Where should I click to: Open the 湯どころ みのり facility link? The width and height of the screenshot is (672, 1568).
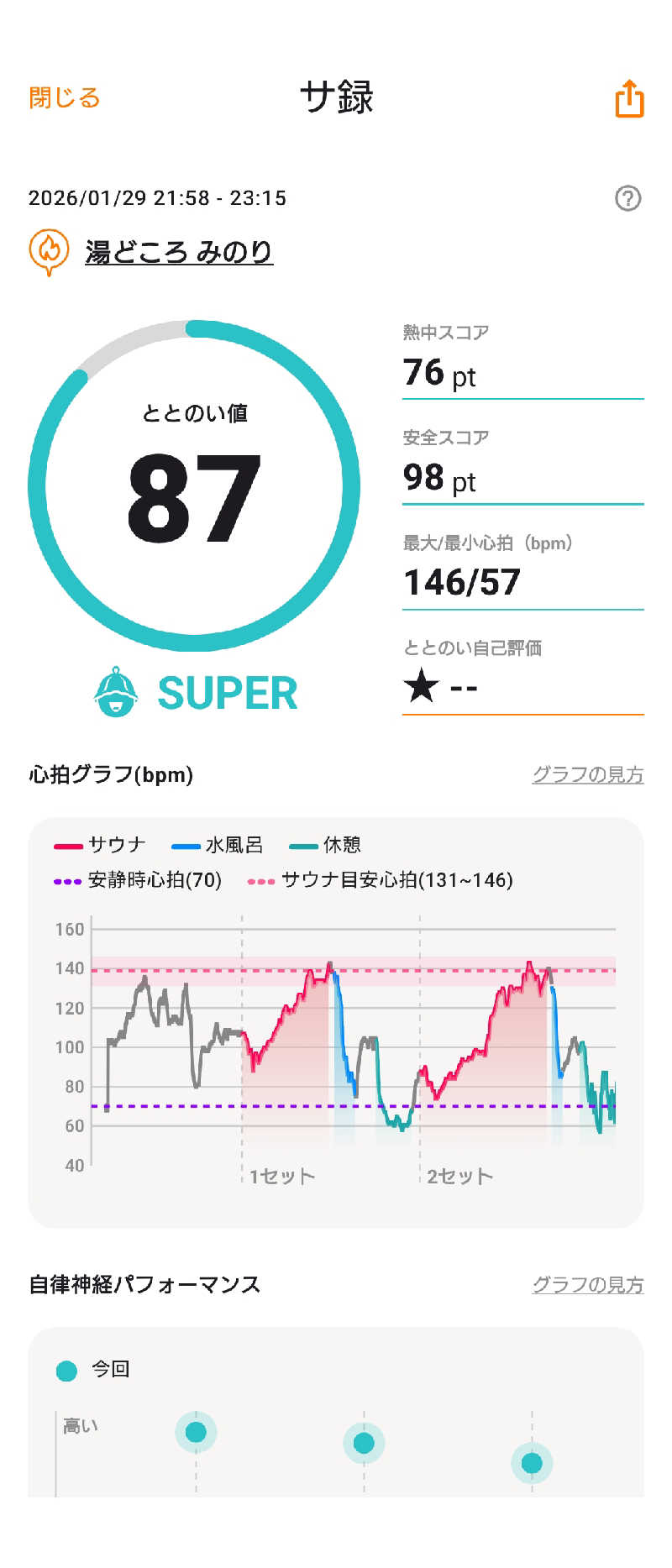(x=178, y=251)
